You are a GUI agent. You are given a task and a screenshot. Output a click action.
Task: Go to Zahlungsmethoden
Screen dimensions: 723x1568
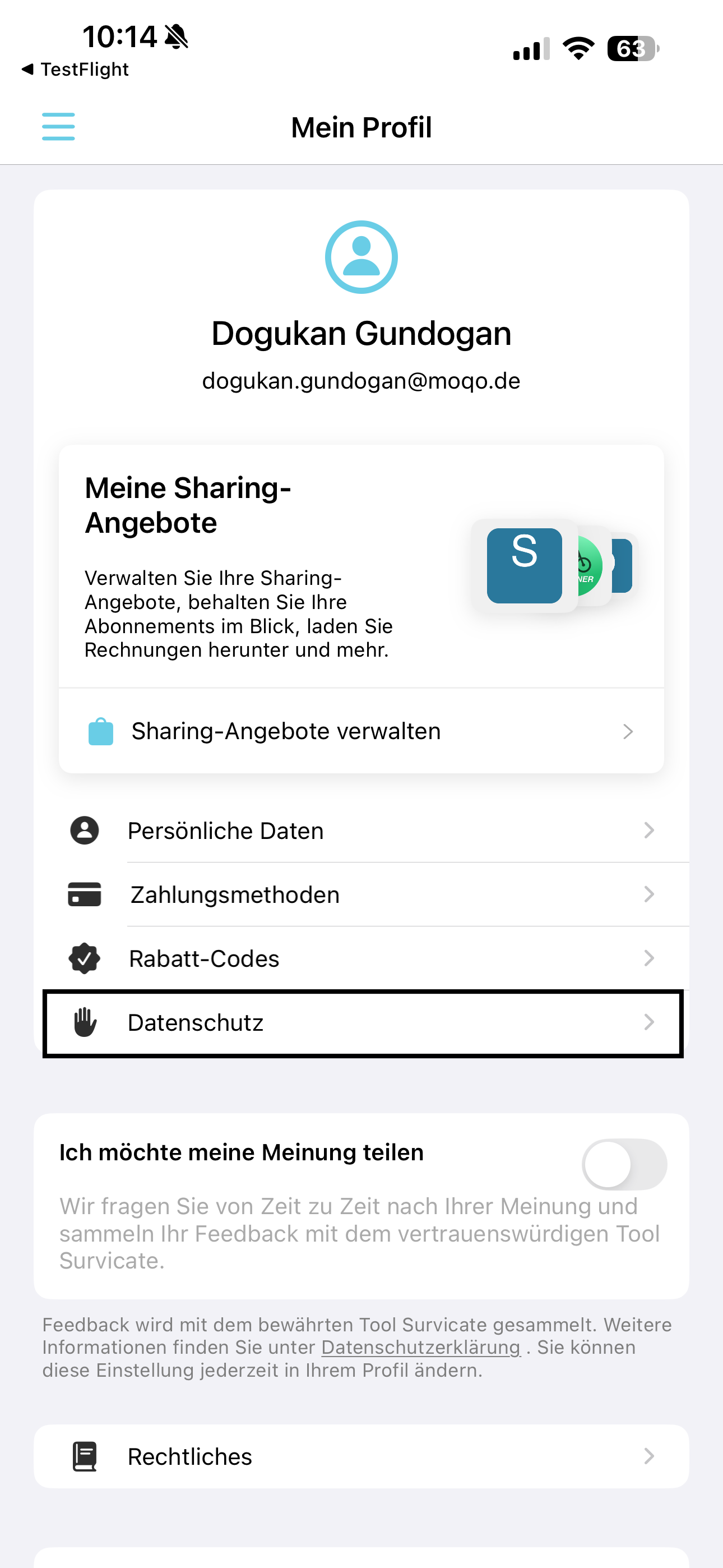point(361,895)
